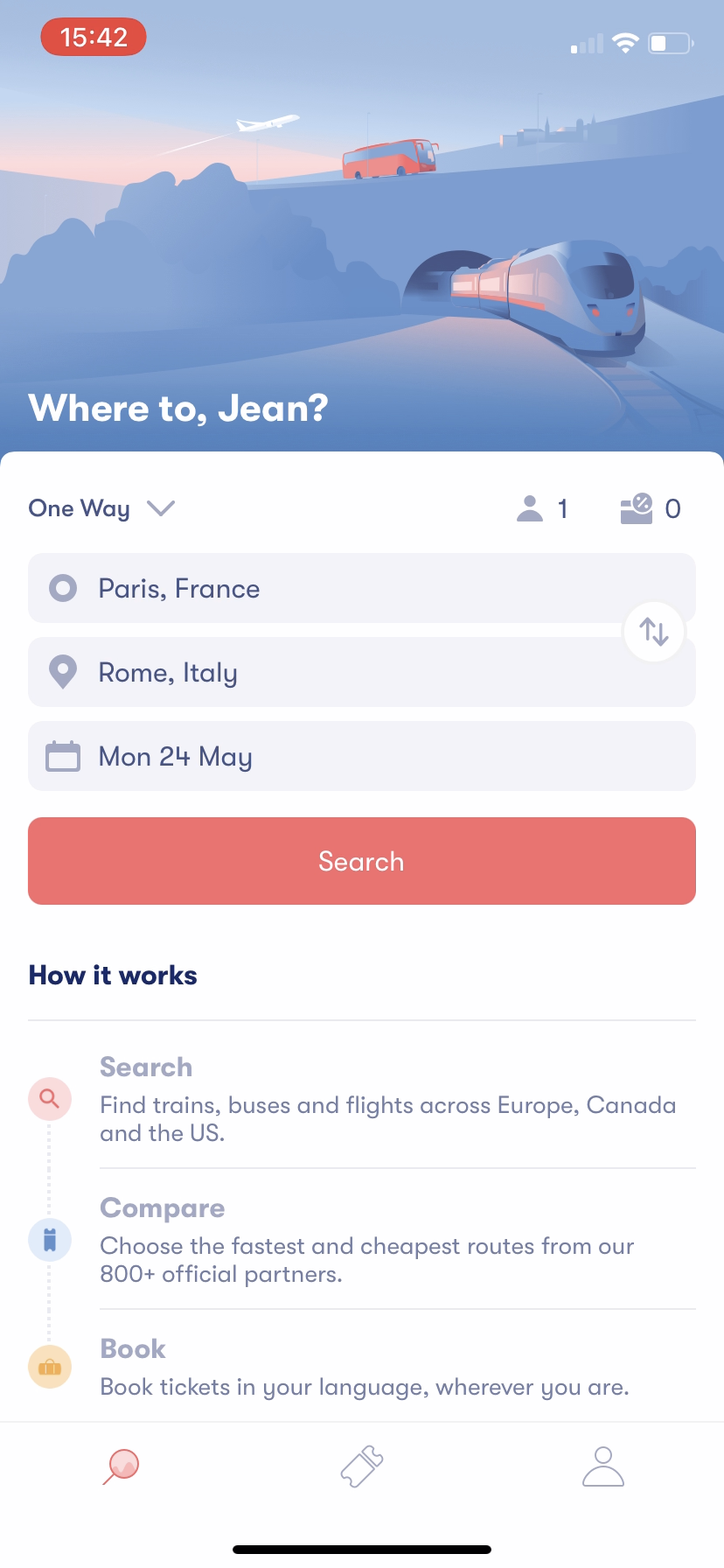Expand the chevron next to One Way
This screenshot has width=724, height=1568.
coord(160,508)
